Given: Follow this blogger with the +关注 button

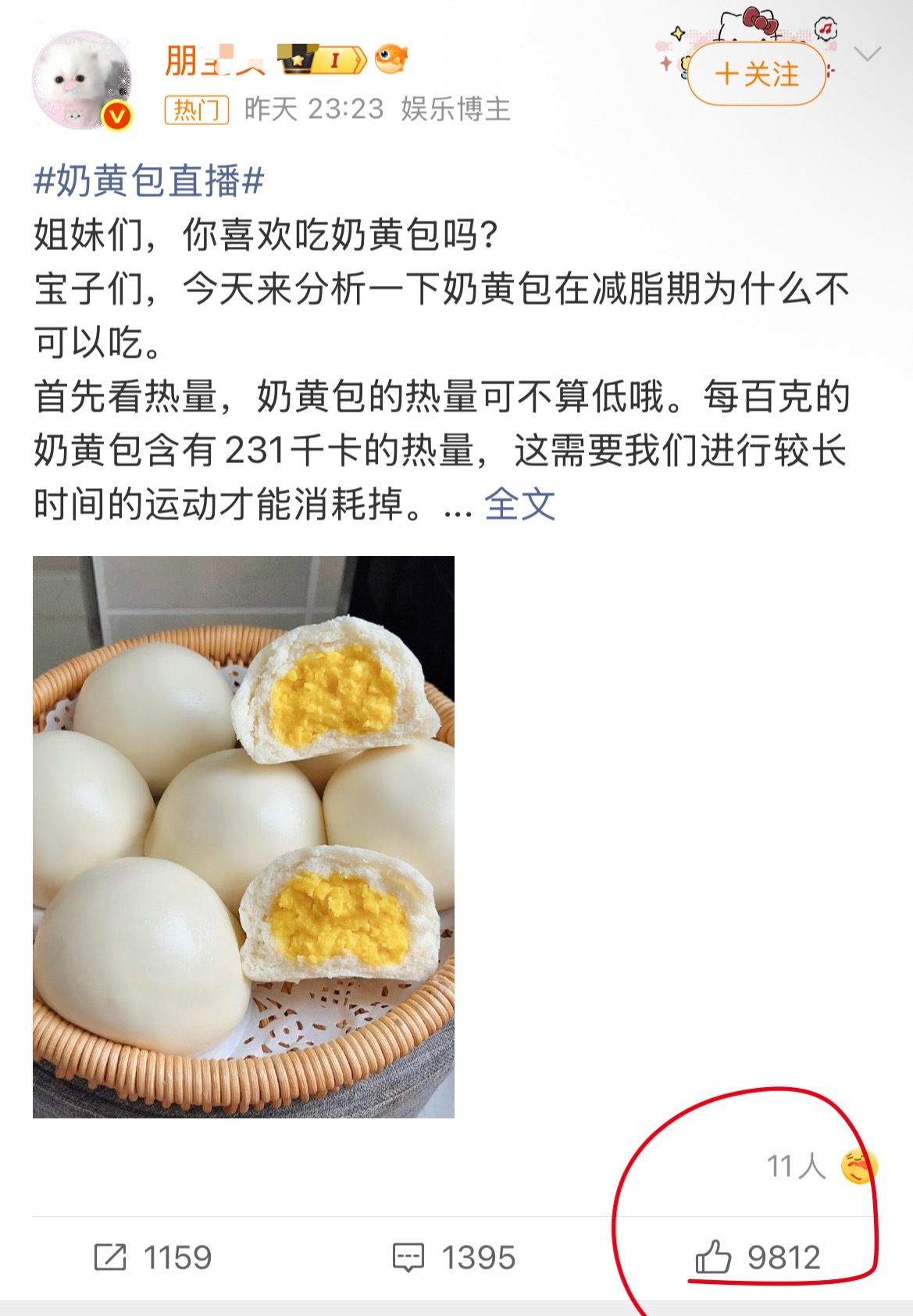Looking at the screenshot, I should 756,74.
